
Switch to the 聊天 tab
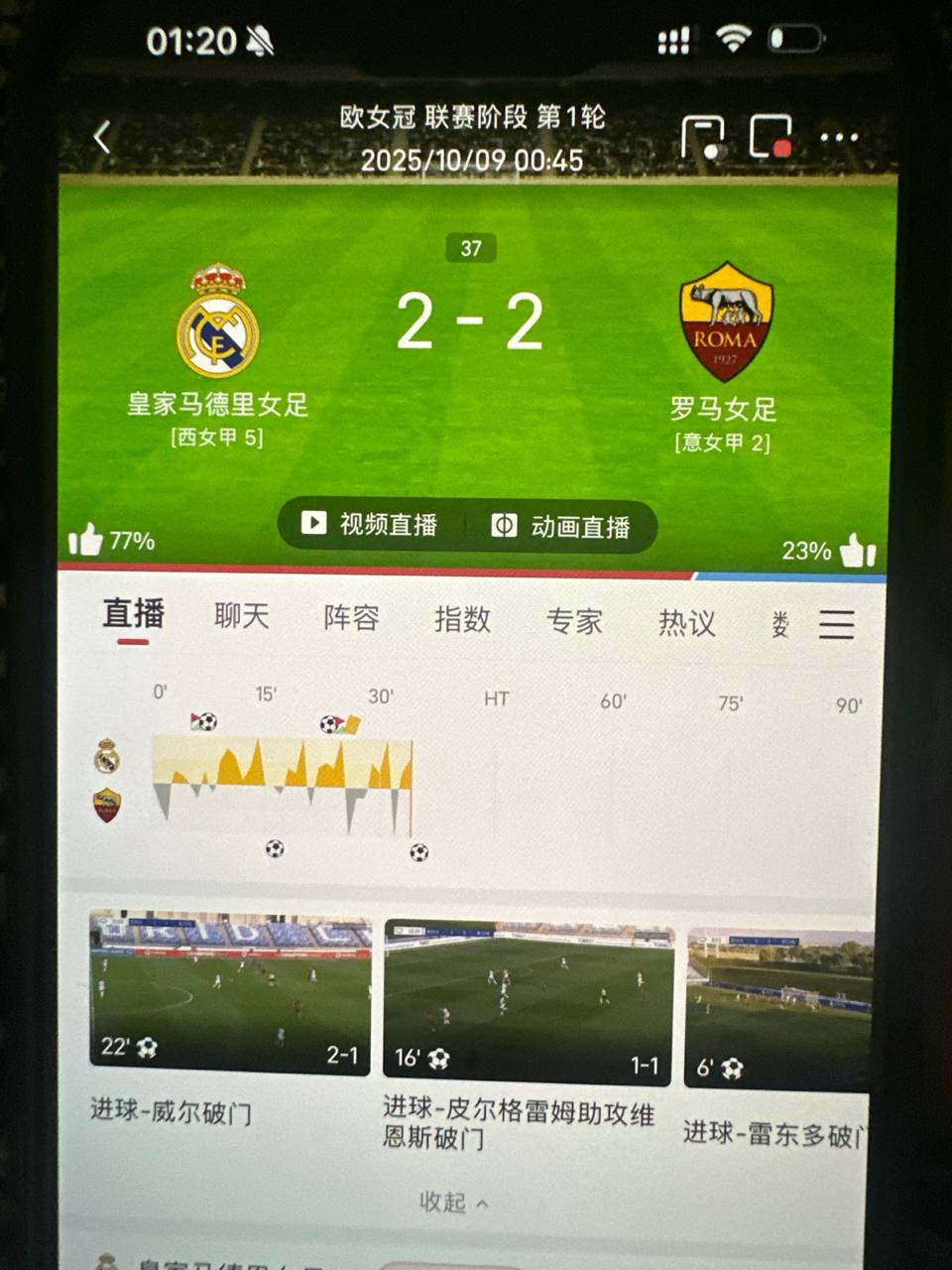pyautogui.click(x=241, y=616)
